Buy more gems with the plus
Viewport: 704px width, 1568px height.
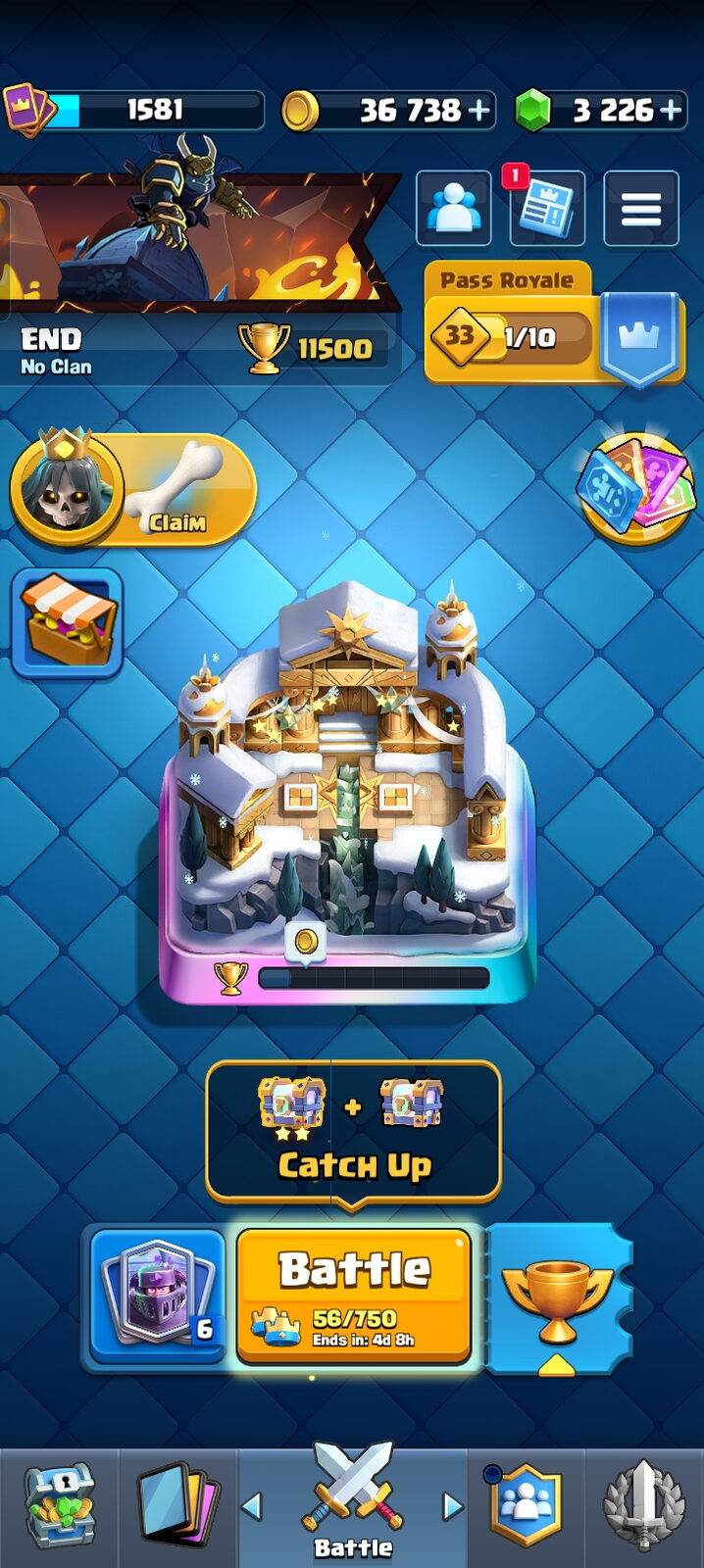pos(671,110)
